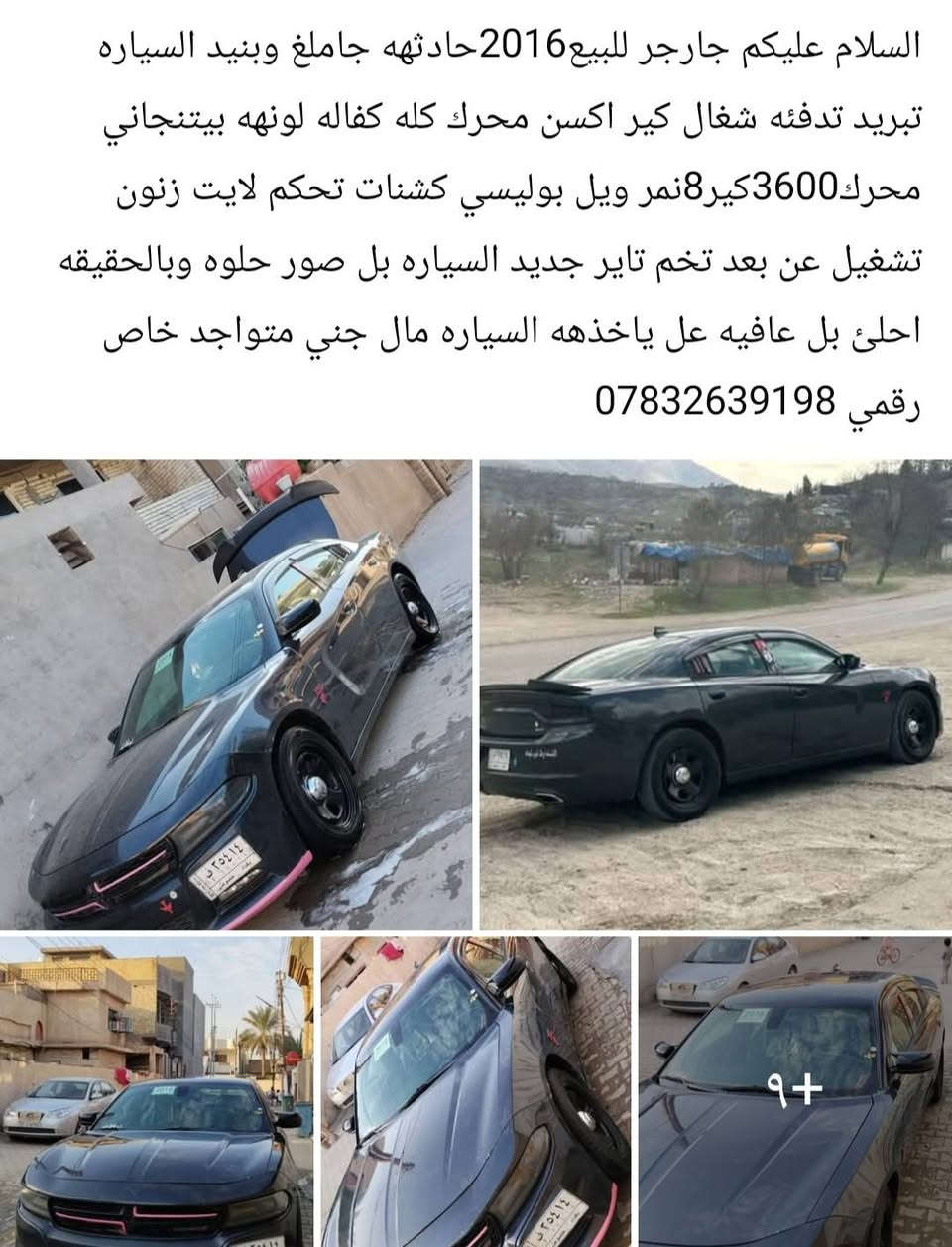View the front-facing car photo in the street
This screenshot has height=1247, width=952.
click(x=156, y=1091)
